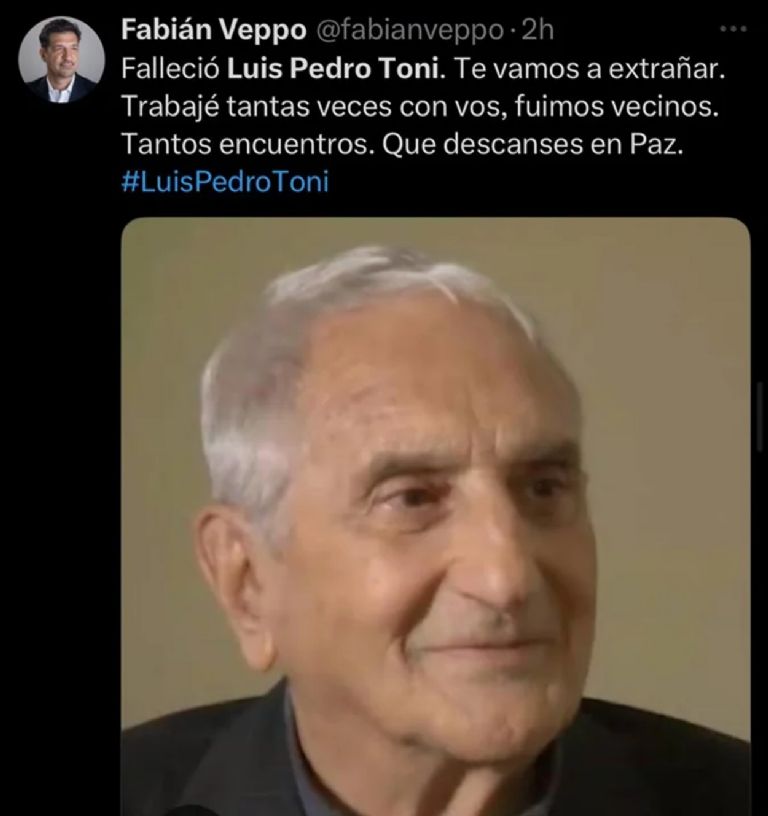Open the photo attached to the tweet
This screenshot has width=768, height=816.
click(x=435, y=515)
